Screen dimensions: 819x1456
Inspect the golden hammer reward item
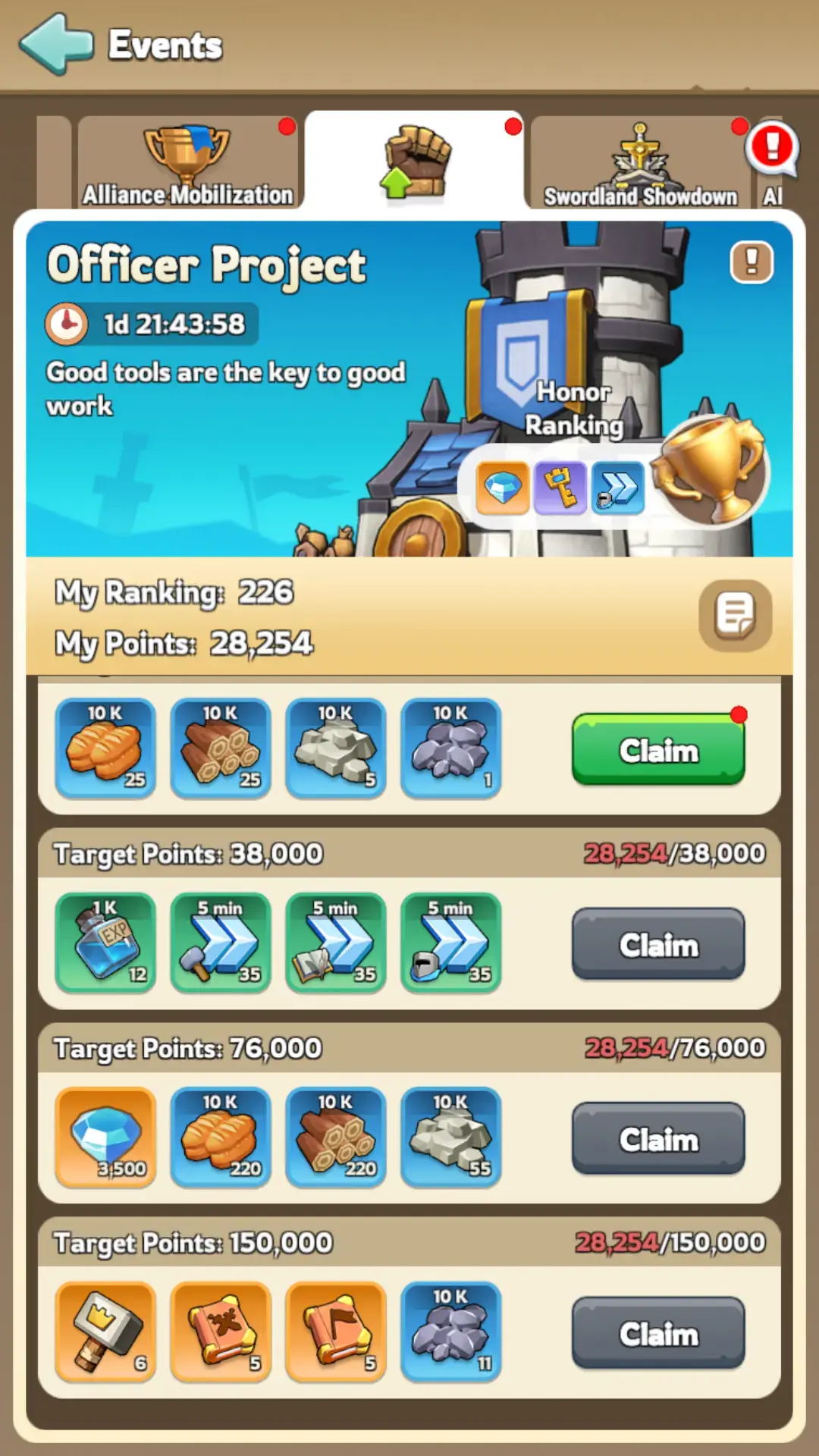coord(105,1332)
